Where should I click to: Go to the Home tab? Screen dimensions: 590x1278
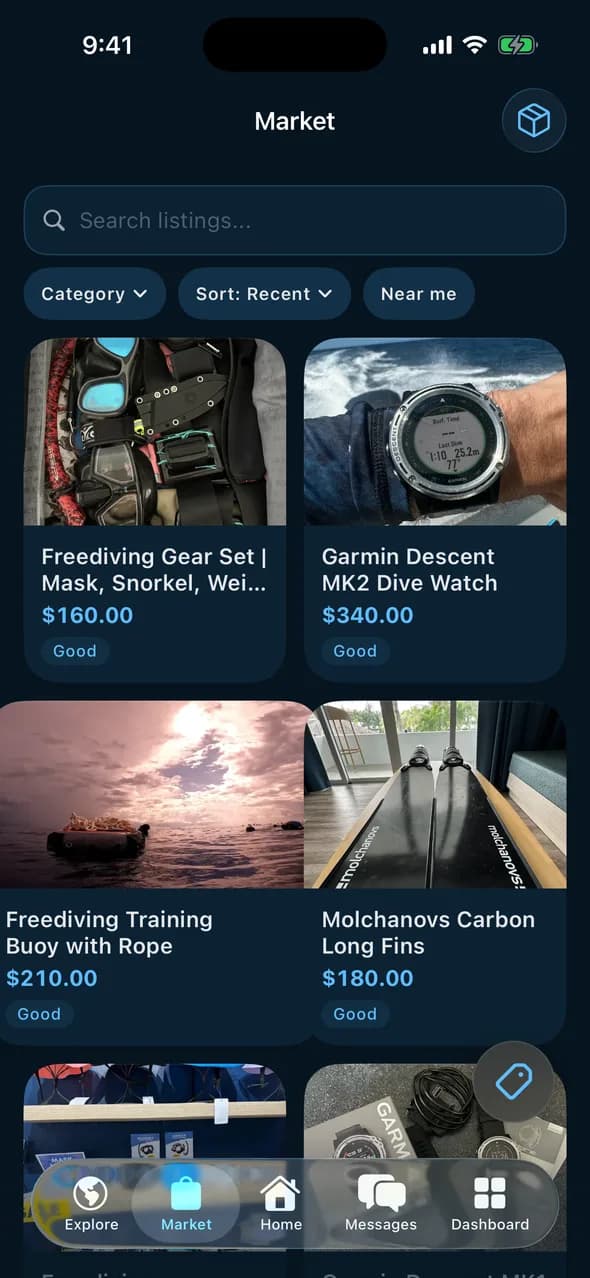coord(281,1203)
